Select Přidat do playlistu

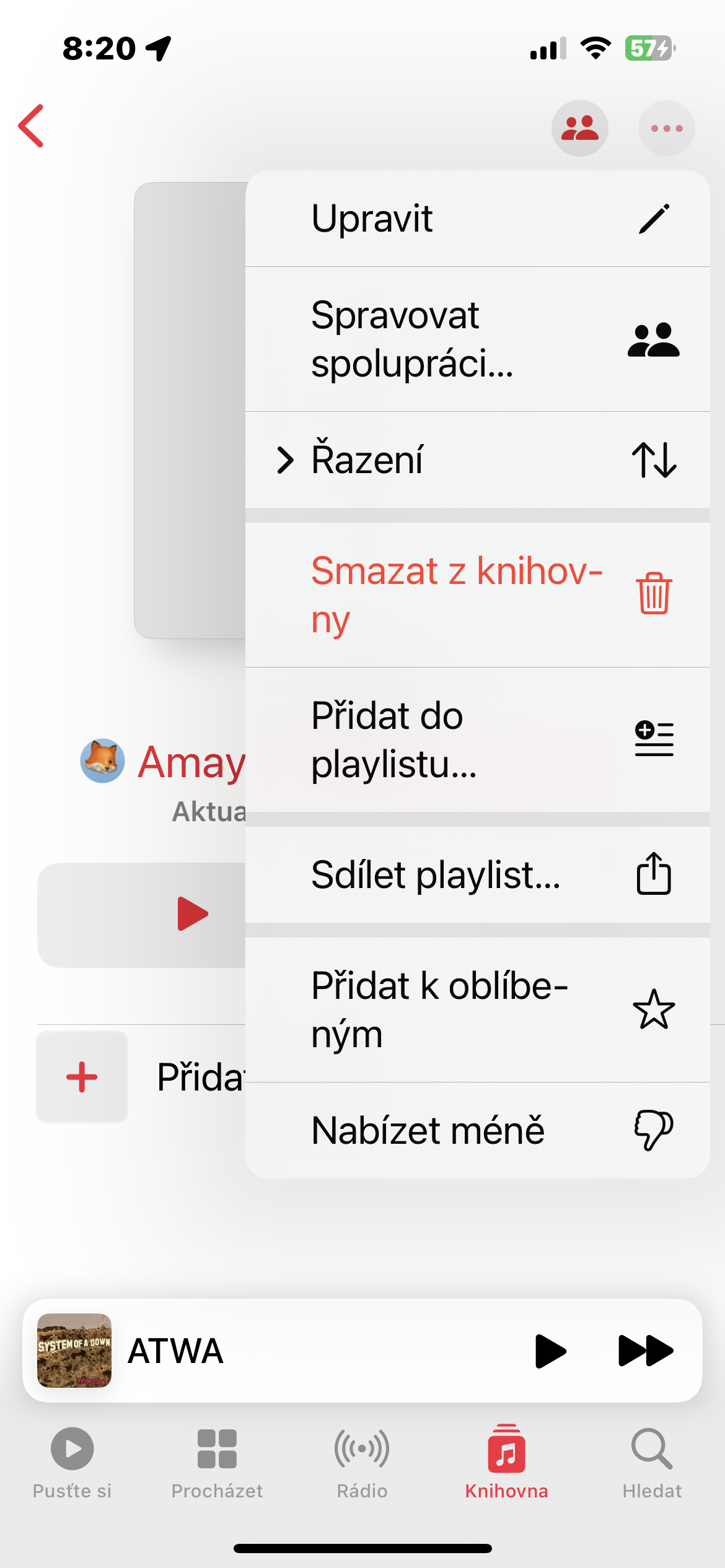pyautogui.click(x=477, y=739)
